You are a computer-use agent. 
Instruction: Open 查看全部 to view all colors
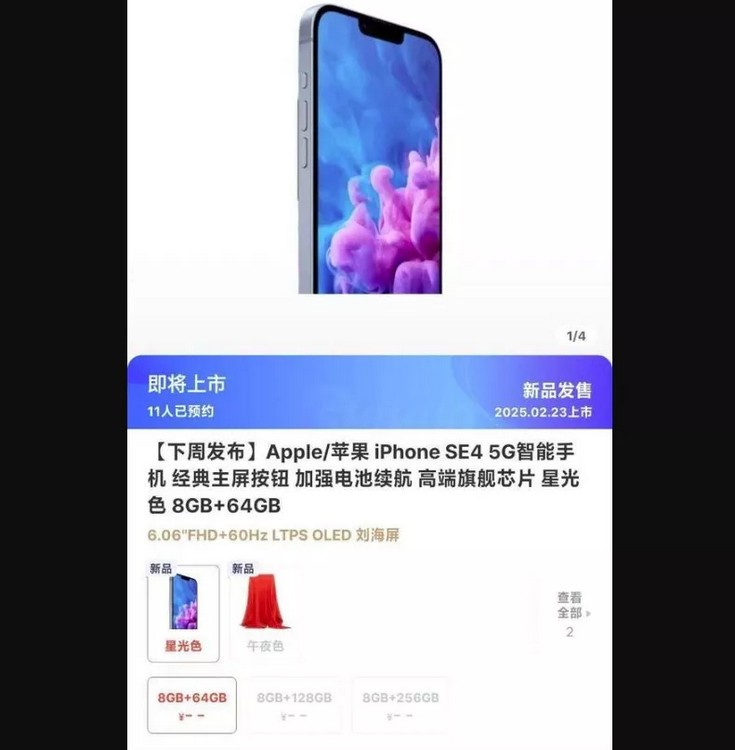571,613
